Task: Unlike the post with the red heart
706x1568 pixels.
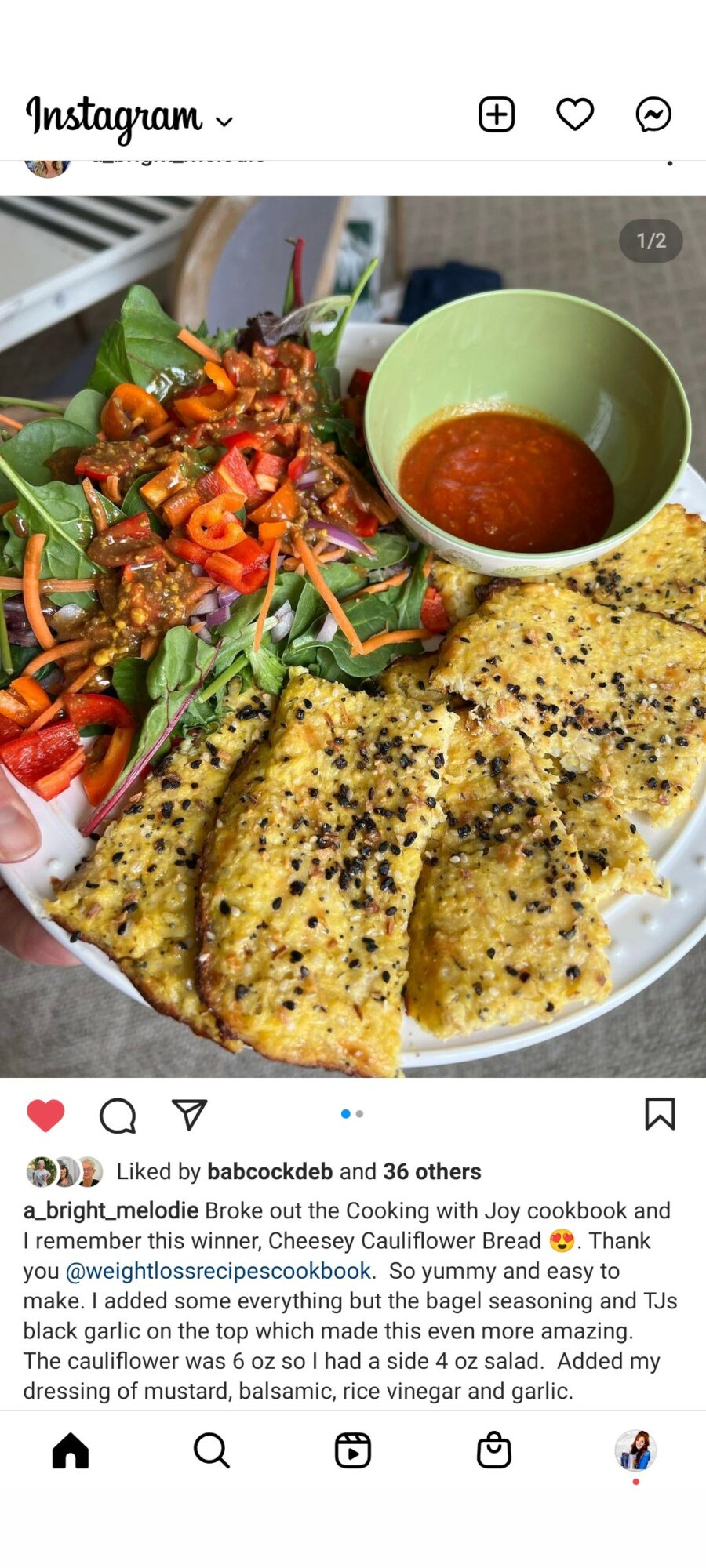Action: click(45, 1115)
